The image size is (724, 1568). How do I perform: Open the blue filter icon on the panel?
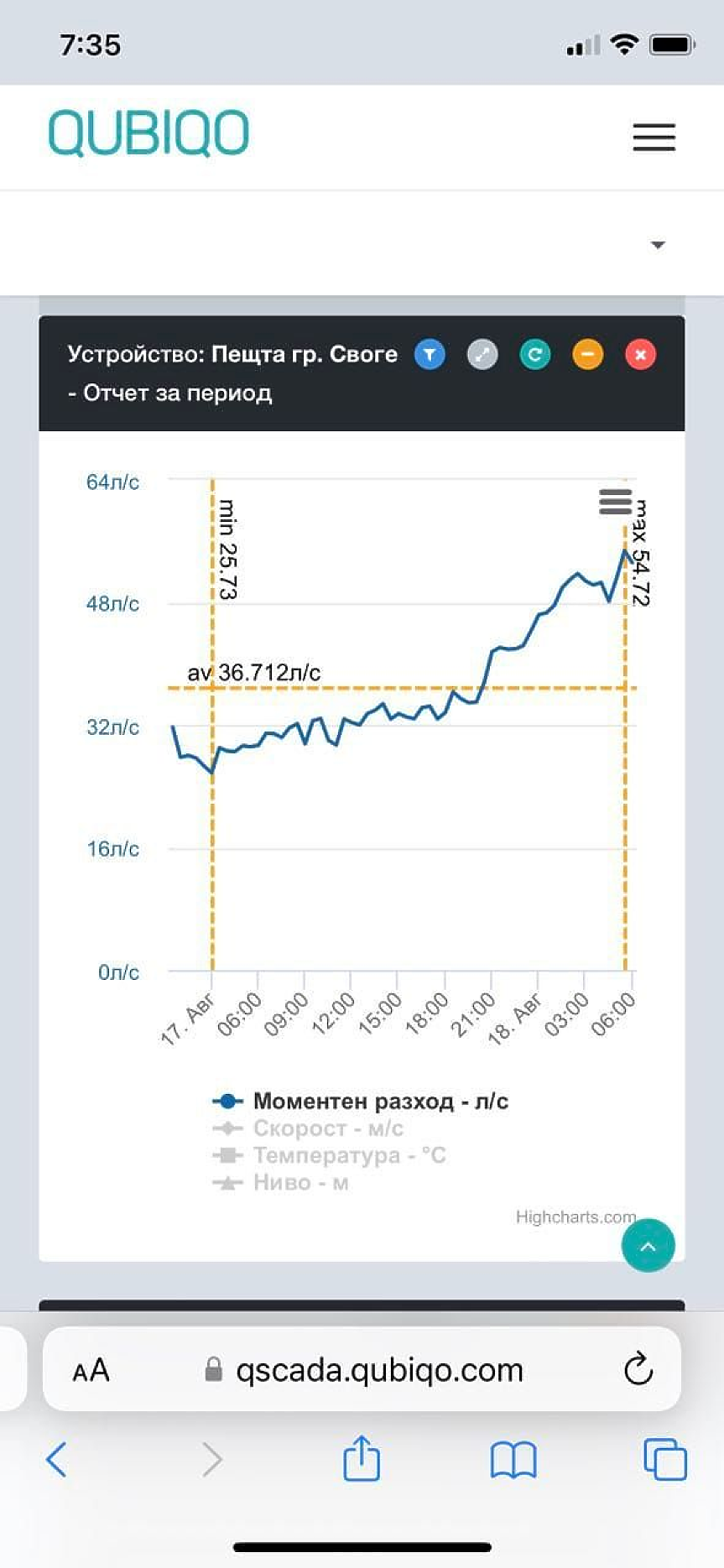(x=430, y=355)
